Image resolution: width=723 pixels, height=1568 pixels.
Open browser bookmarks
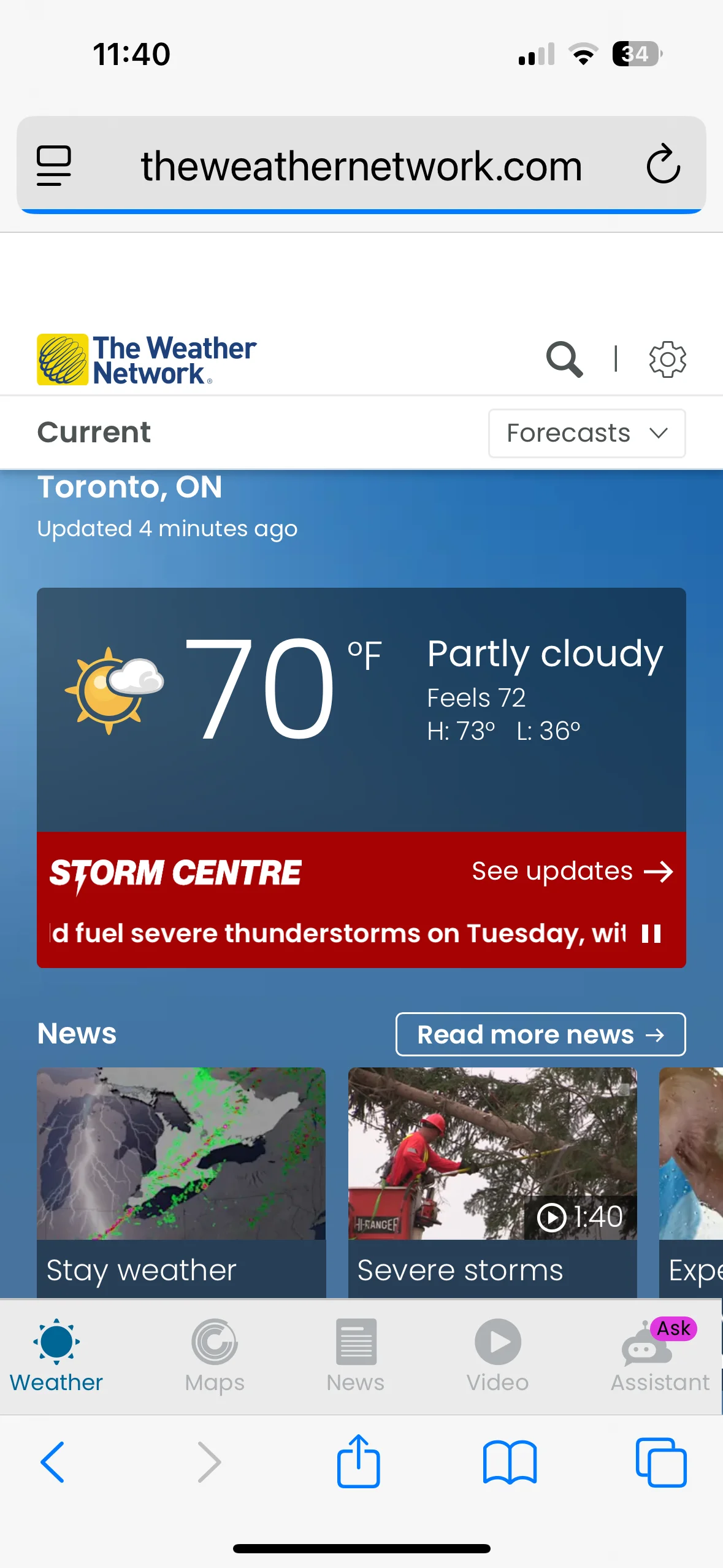[510, 1462]
